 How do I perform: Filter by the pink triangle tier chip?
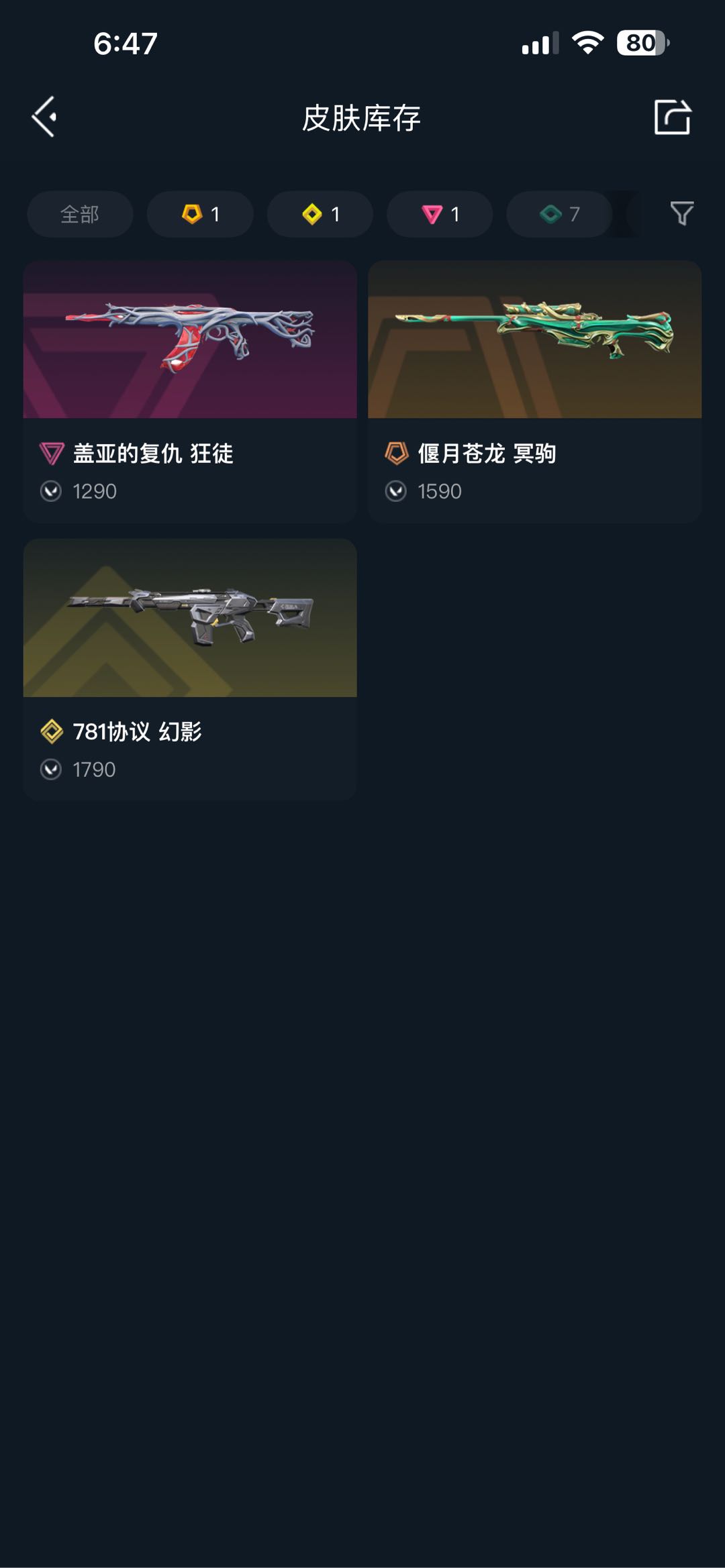[x=440, y=214]
